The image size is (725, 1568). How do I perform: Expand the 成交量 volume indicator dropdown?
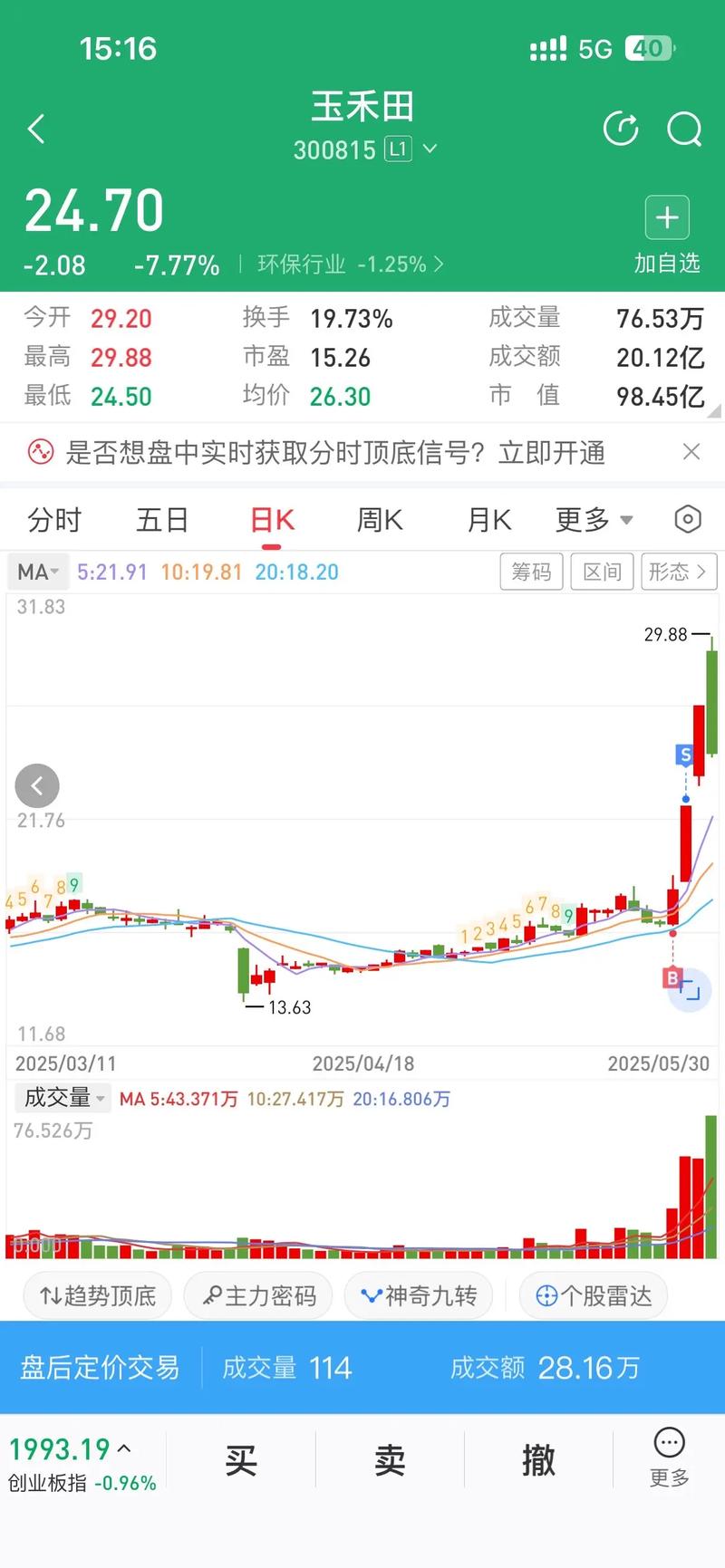(x=62, y=1097)
